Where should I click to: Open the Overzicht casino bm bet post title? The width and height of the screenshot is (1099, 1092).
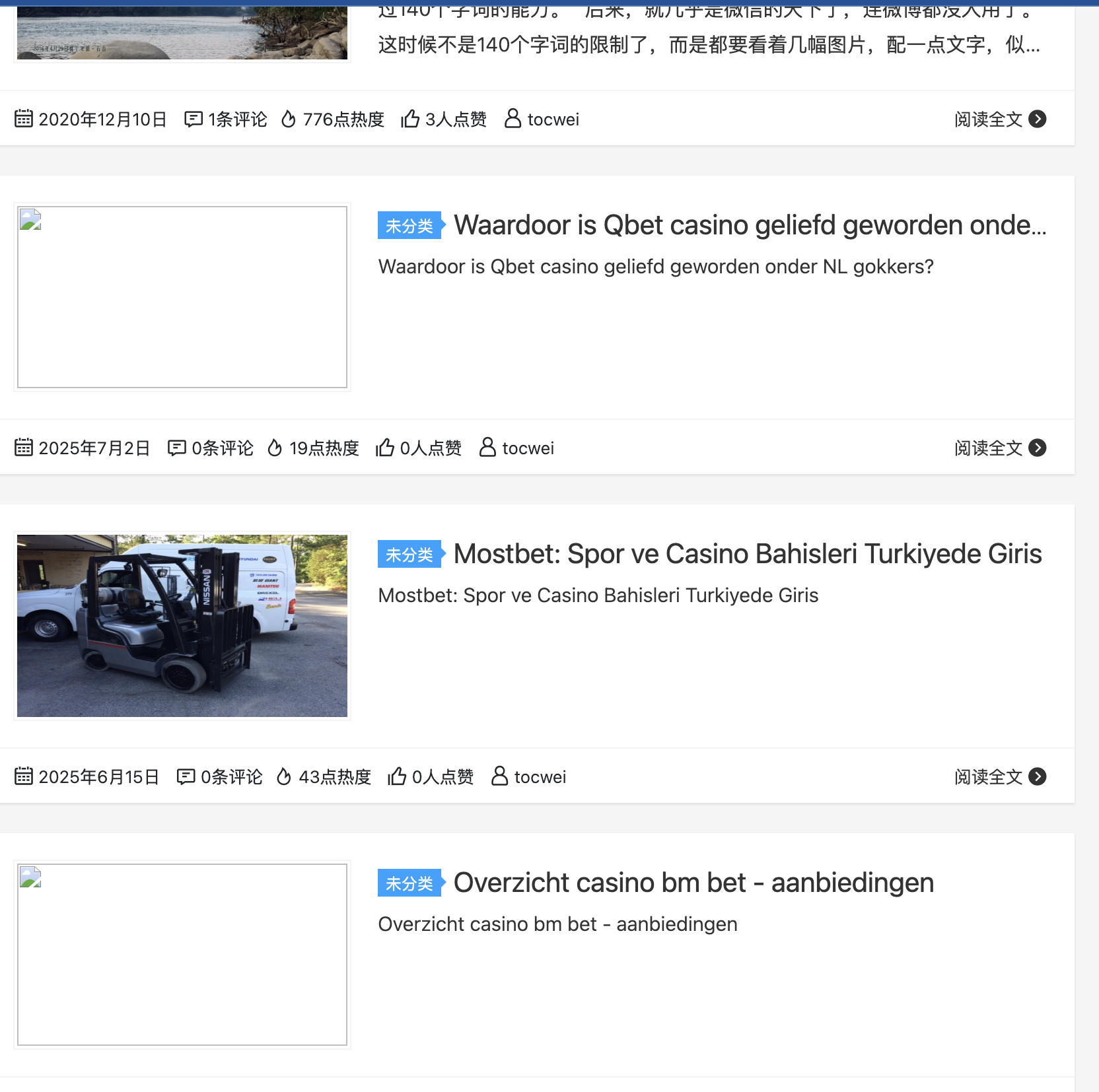pyautogui.click(x=693, y=883)
